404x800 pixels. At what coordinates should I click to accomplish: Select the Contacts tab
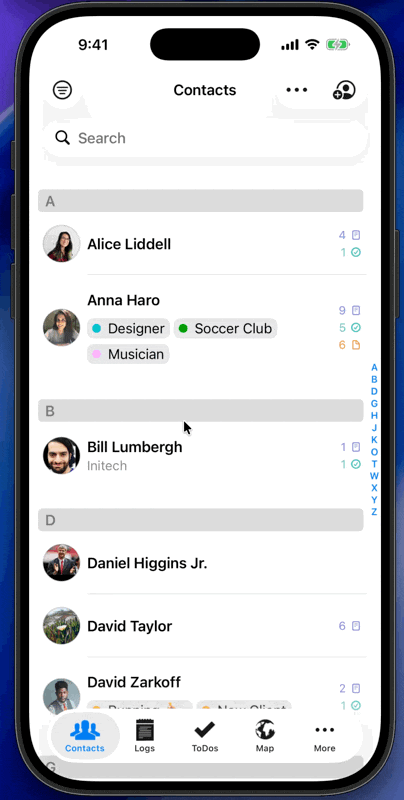85,736
